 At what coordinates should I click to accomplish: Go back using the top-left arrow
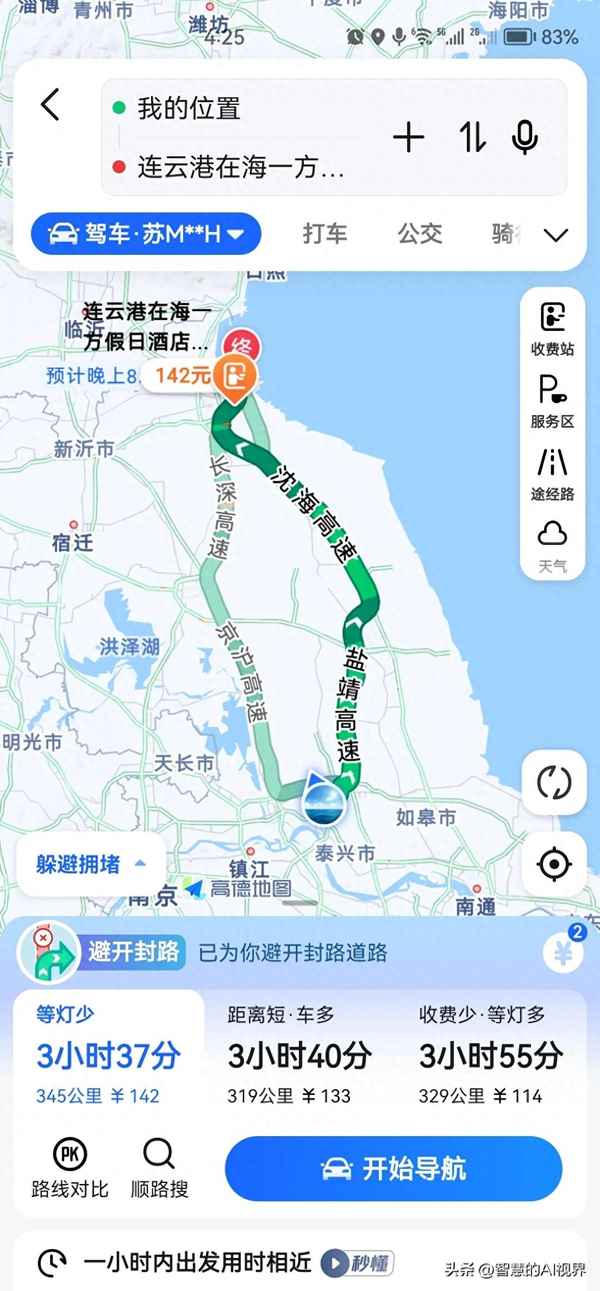pos(50,104)
